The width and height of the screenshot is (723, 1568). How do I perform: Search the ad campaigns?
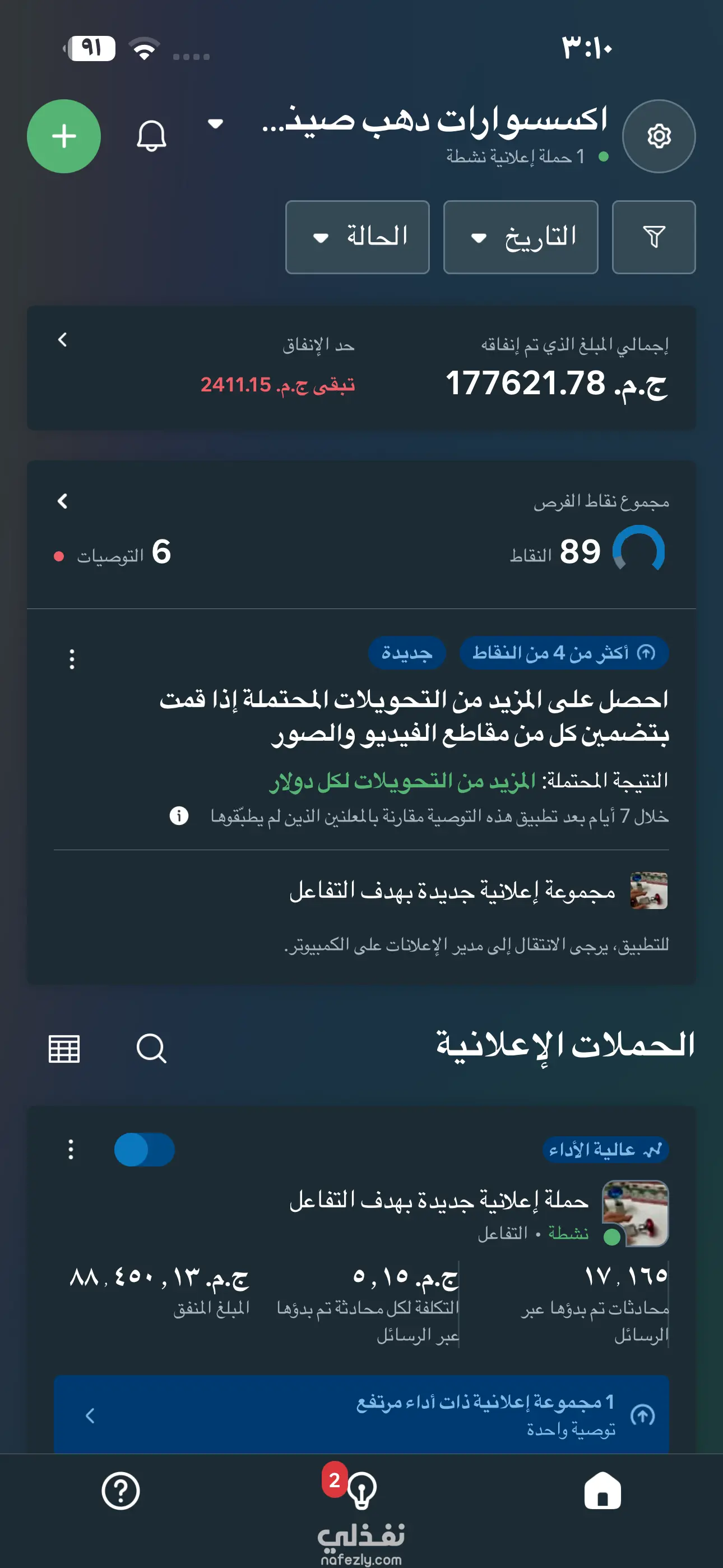[x=151, y=1048]
